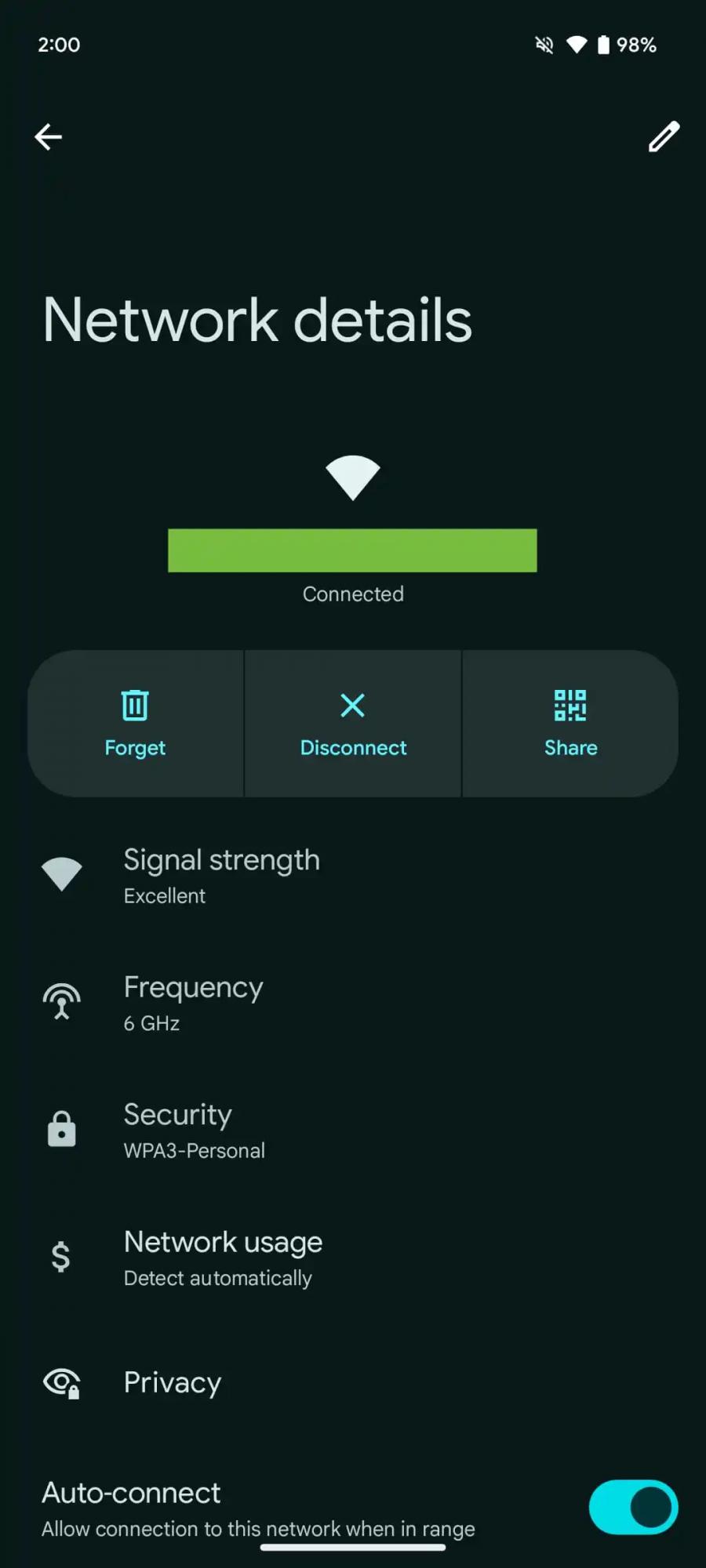Tap the wifi icon in status bar
706x1568 pixels.
577,45
